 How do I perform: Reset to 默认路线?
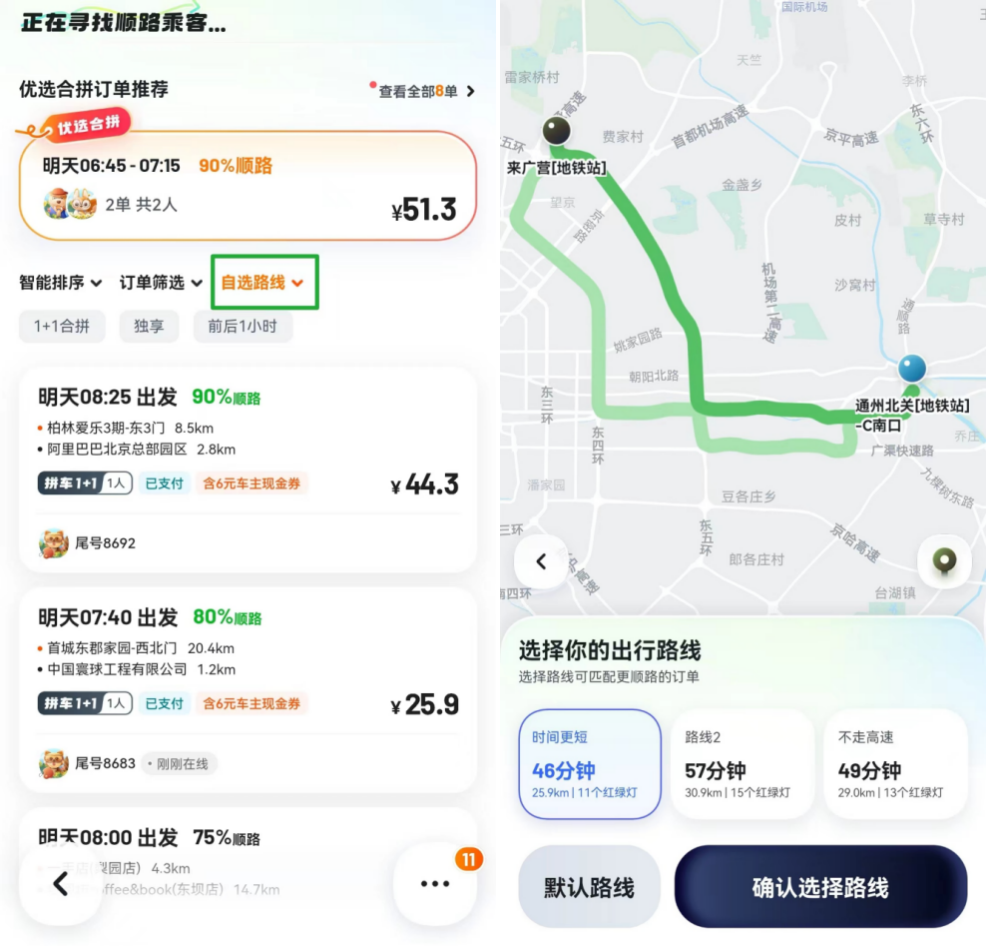pyautogui.click(x=589, y=888)
